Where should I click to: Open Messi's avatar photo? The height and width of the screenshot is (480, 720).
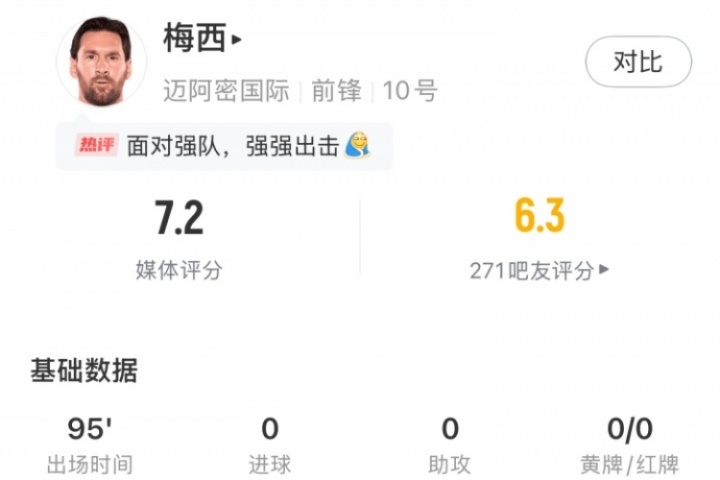pyautogui.click(x=101, y=62)
